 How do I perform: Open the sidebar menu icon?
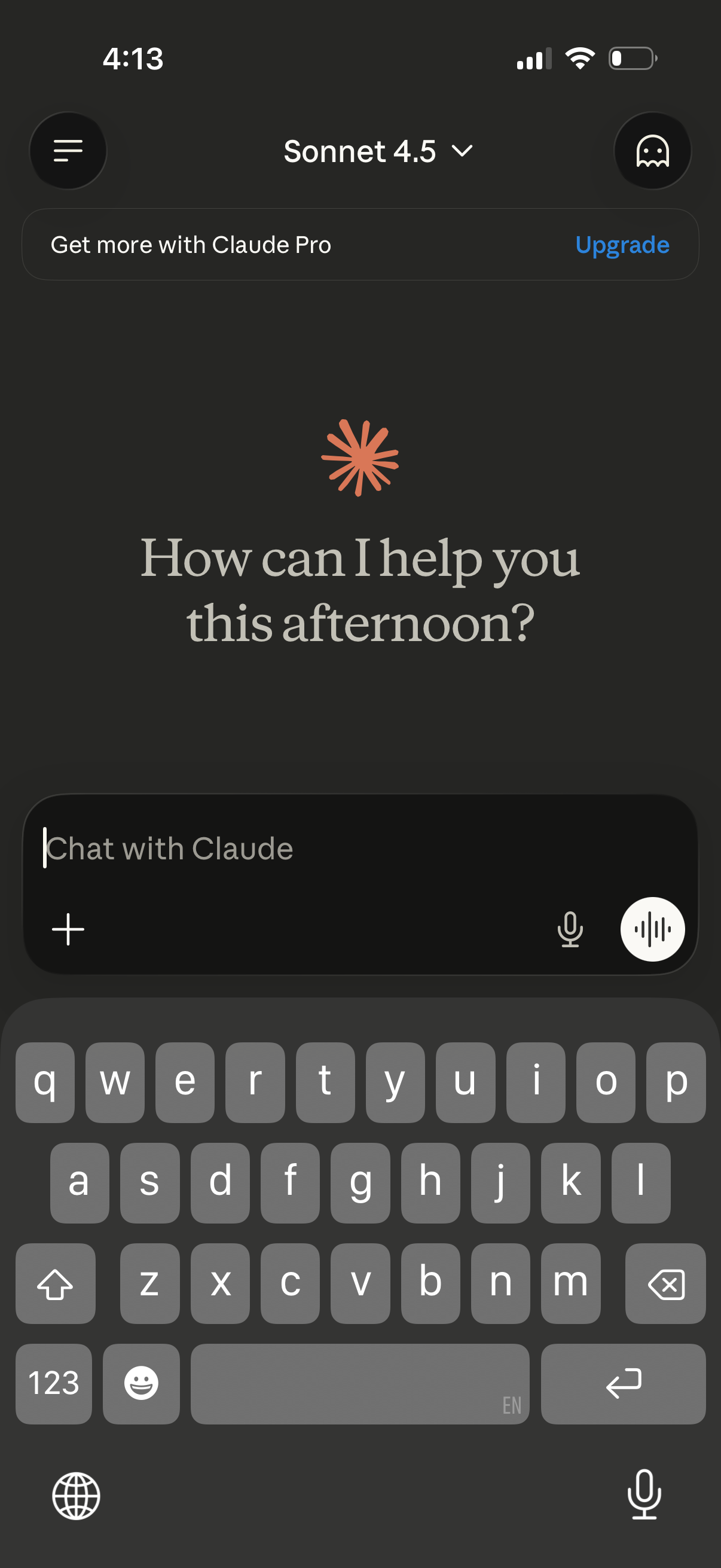[68, 151]
